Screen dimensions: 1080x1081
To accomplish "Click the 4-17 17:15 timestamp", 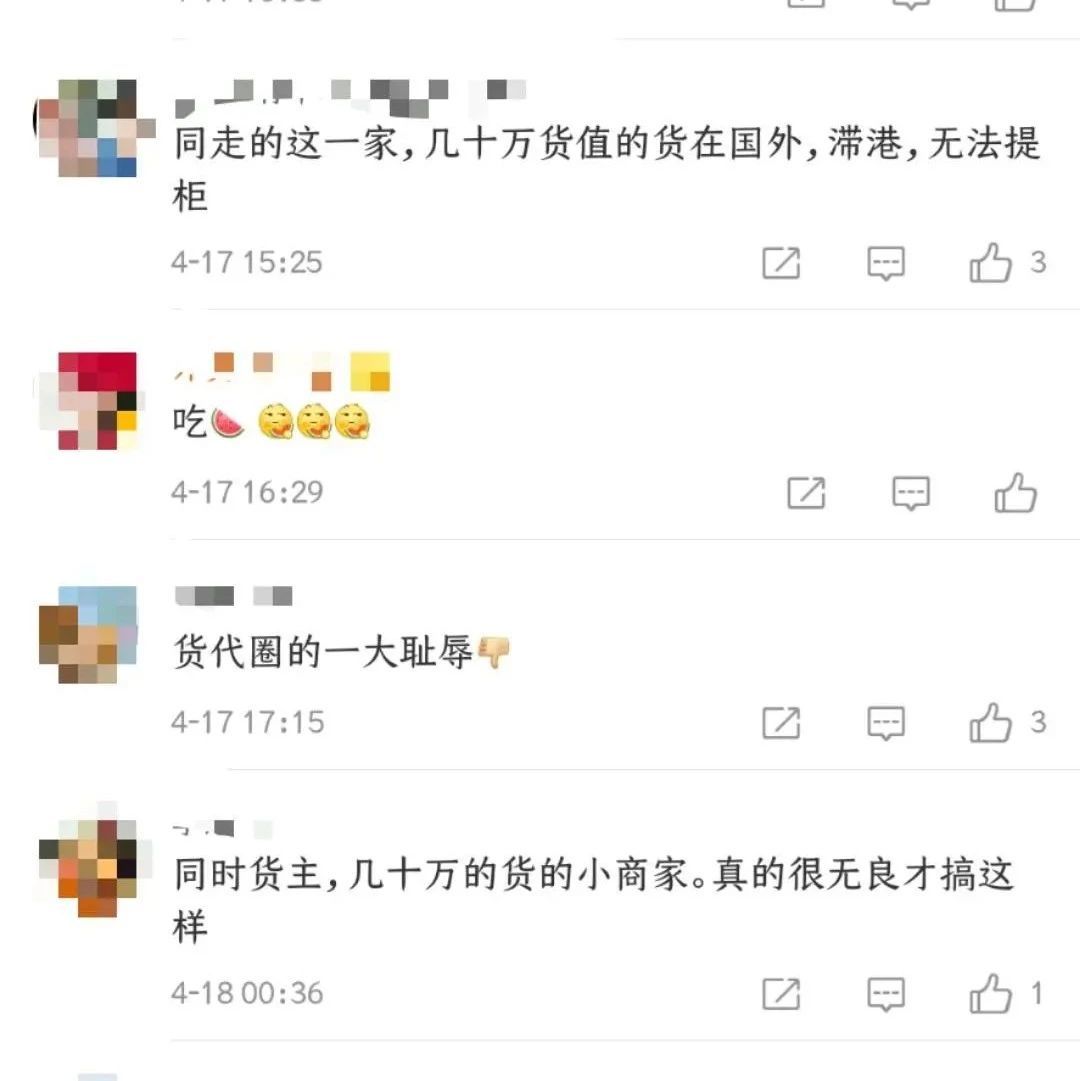I will [x=250, y=722].
